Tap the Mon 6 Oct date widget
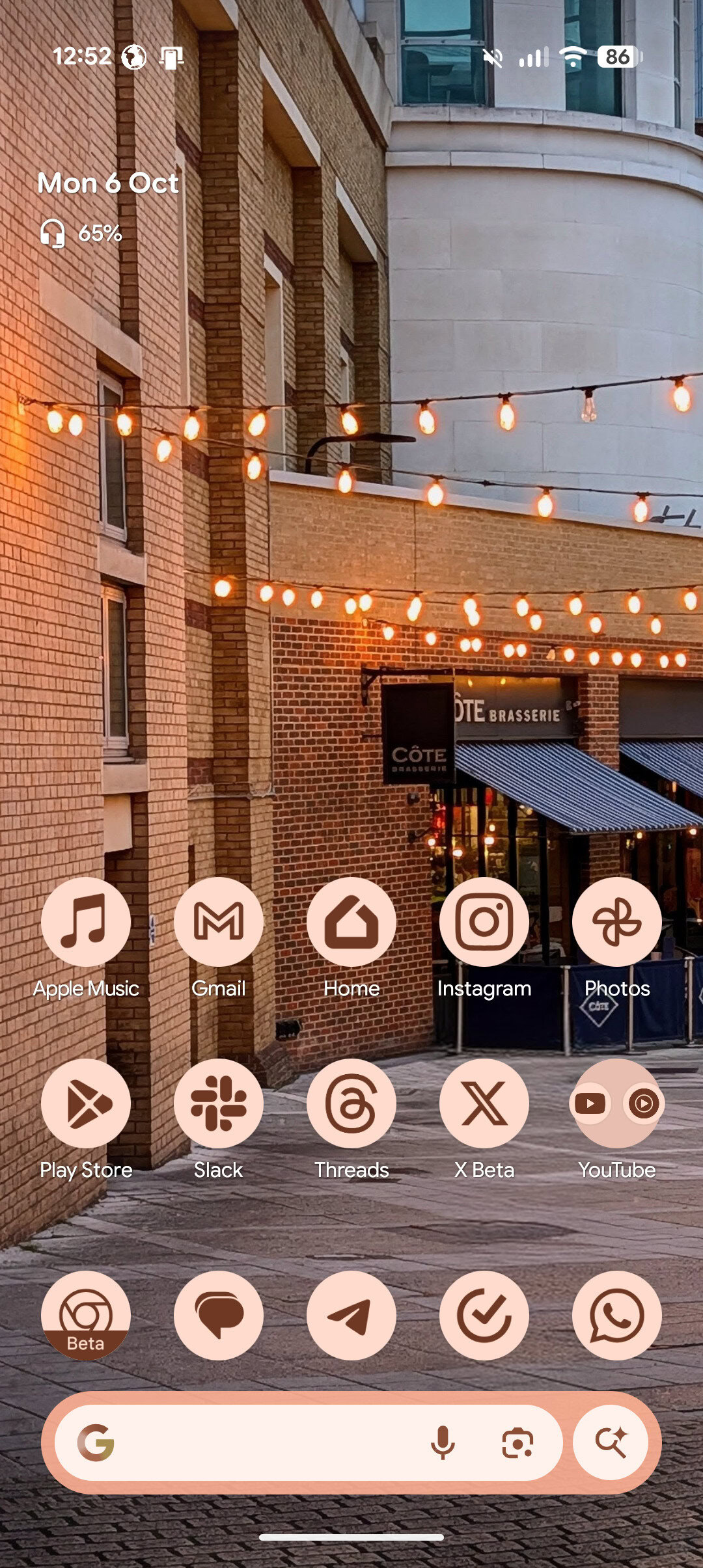 108,183
